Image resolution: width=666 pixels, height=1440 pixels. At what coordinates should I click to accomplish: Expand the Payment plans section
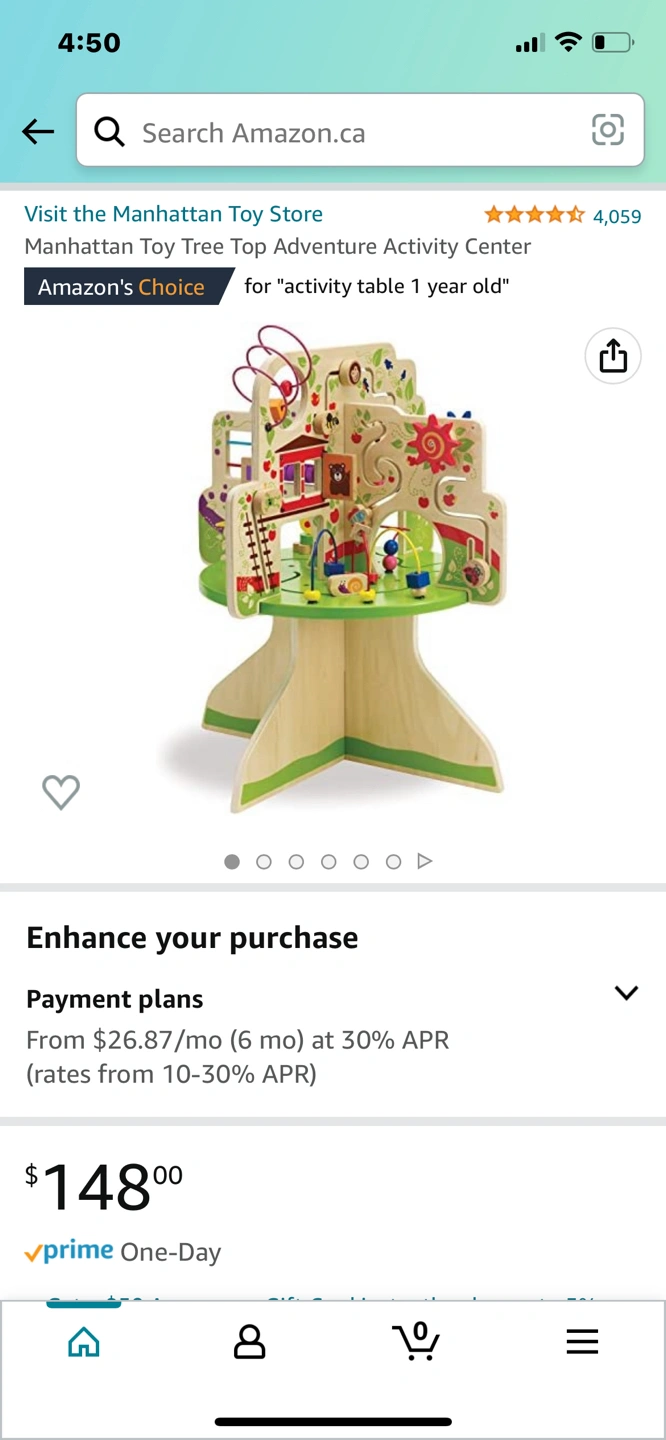626,993
